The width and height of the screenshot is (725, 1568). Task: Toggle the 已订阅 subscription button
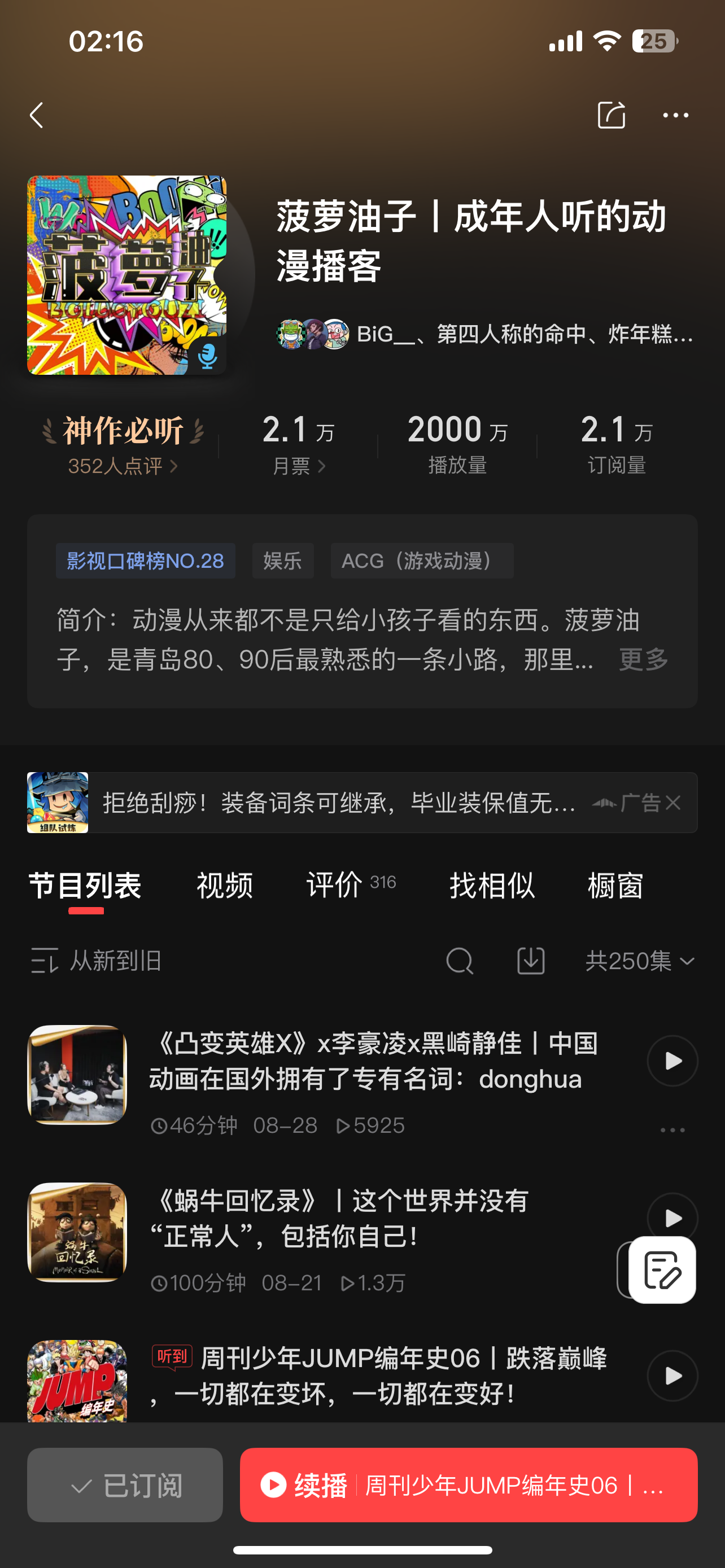tap(125, 1485)
